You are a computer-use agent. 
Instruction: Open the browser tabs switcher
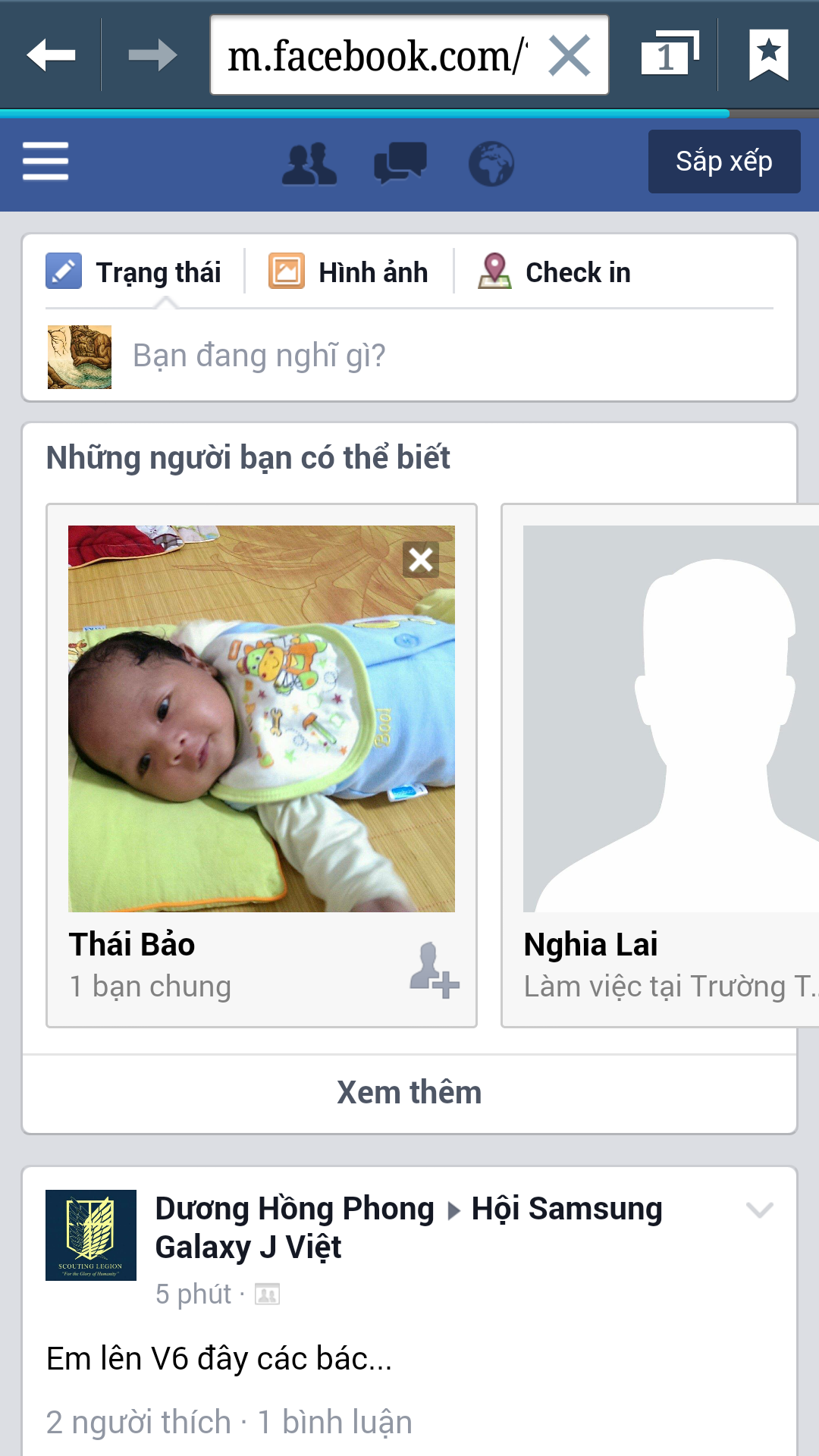point(670,54)
